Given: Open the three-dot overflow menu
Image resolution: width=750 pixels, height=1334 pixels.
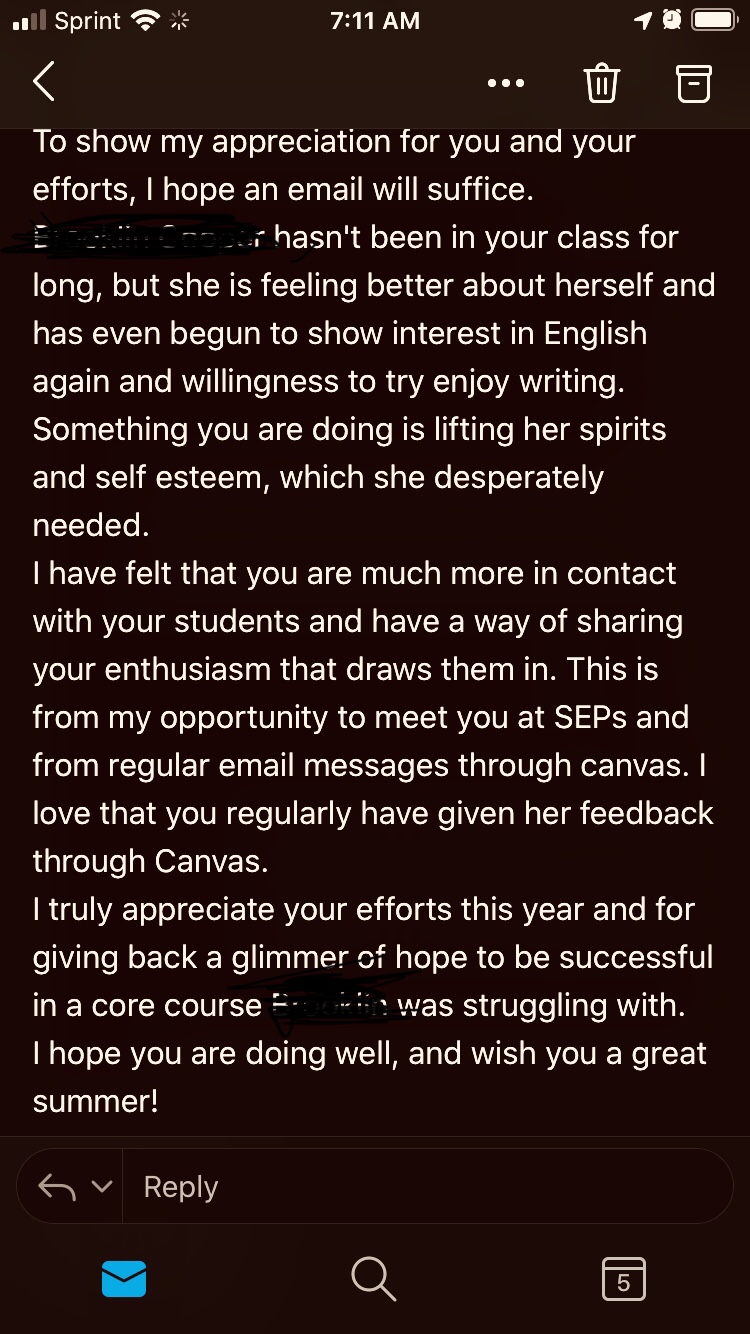Looking at the screenshot, I should click(506, 83).
